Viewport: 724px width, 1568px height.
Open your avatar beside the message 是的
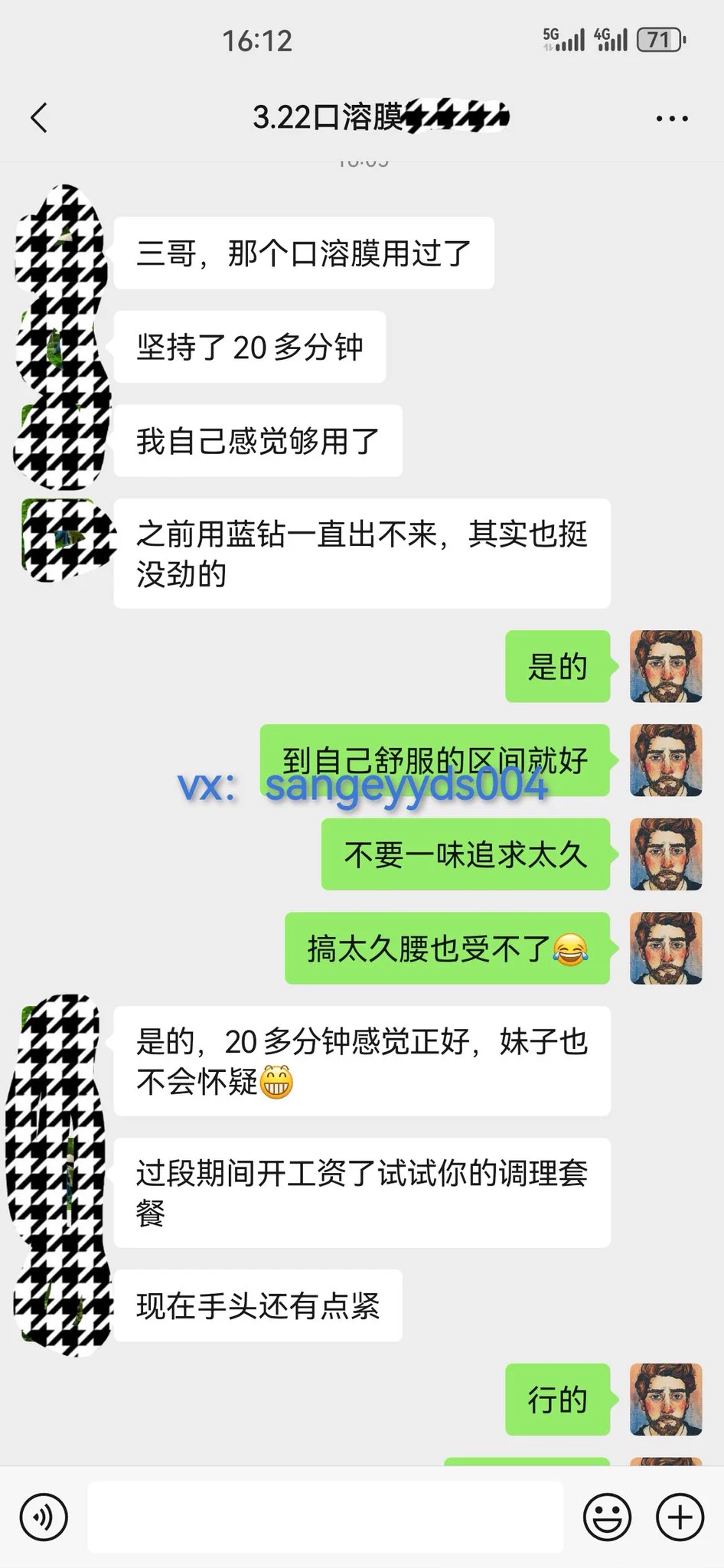[665, 666]
